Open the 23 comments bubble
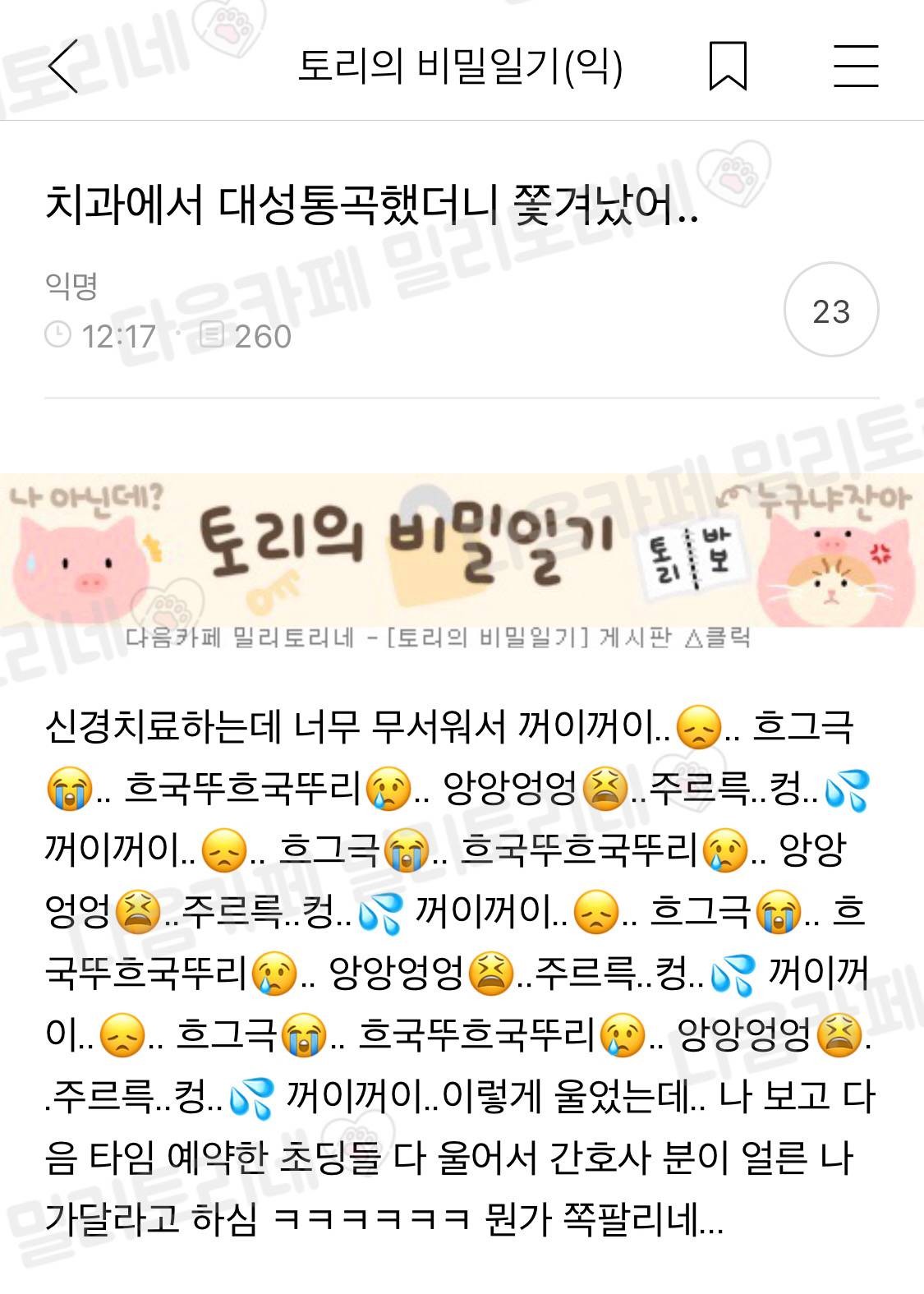Image resolution: width=924 pixels, height=1294 pixels. pyautogui.click(x=831, y=311)
